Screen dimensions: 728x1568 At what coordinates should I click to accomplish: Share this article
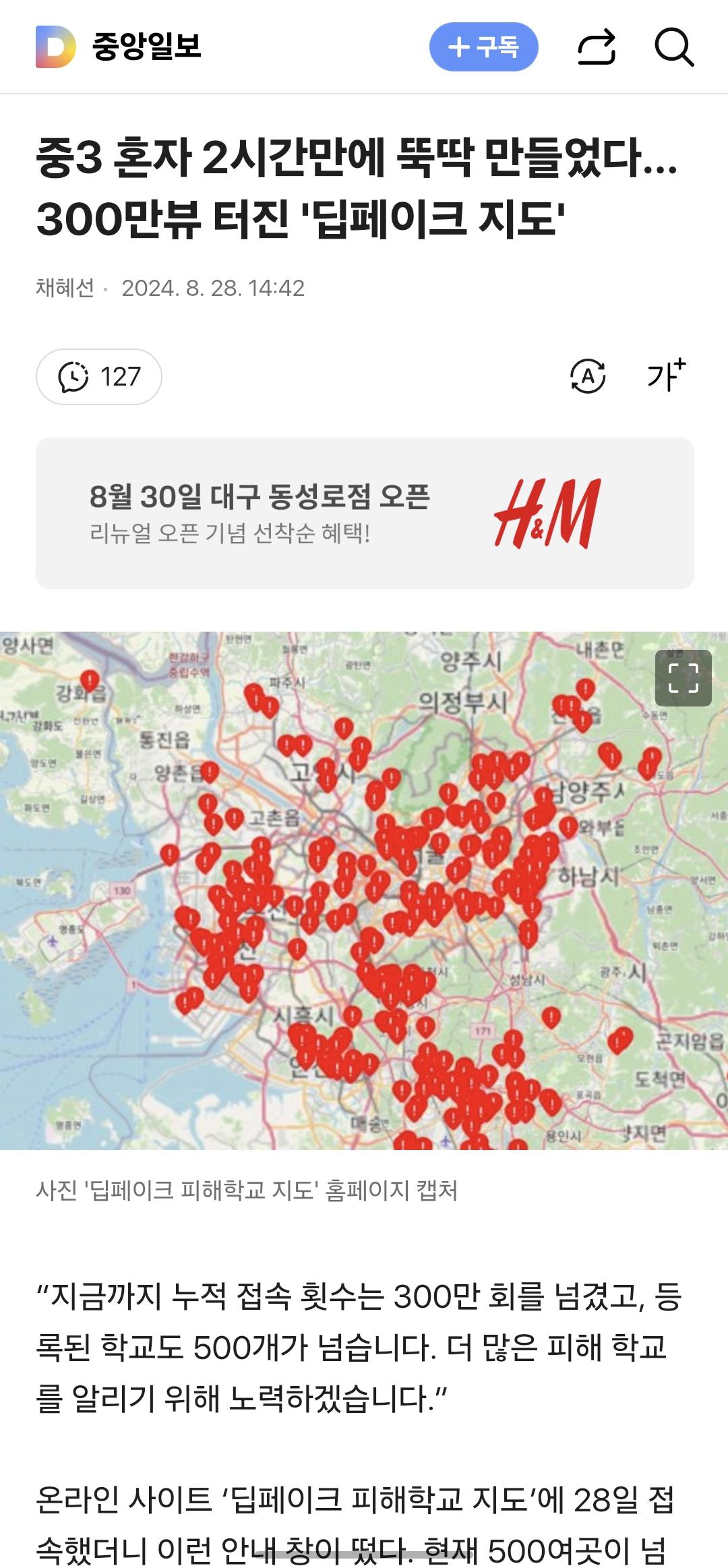[597, 47]
